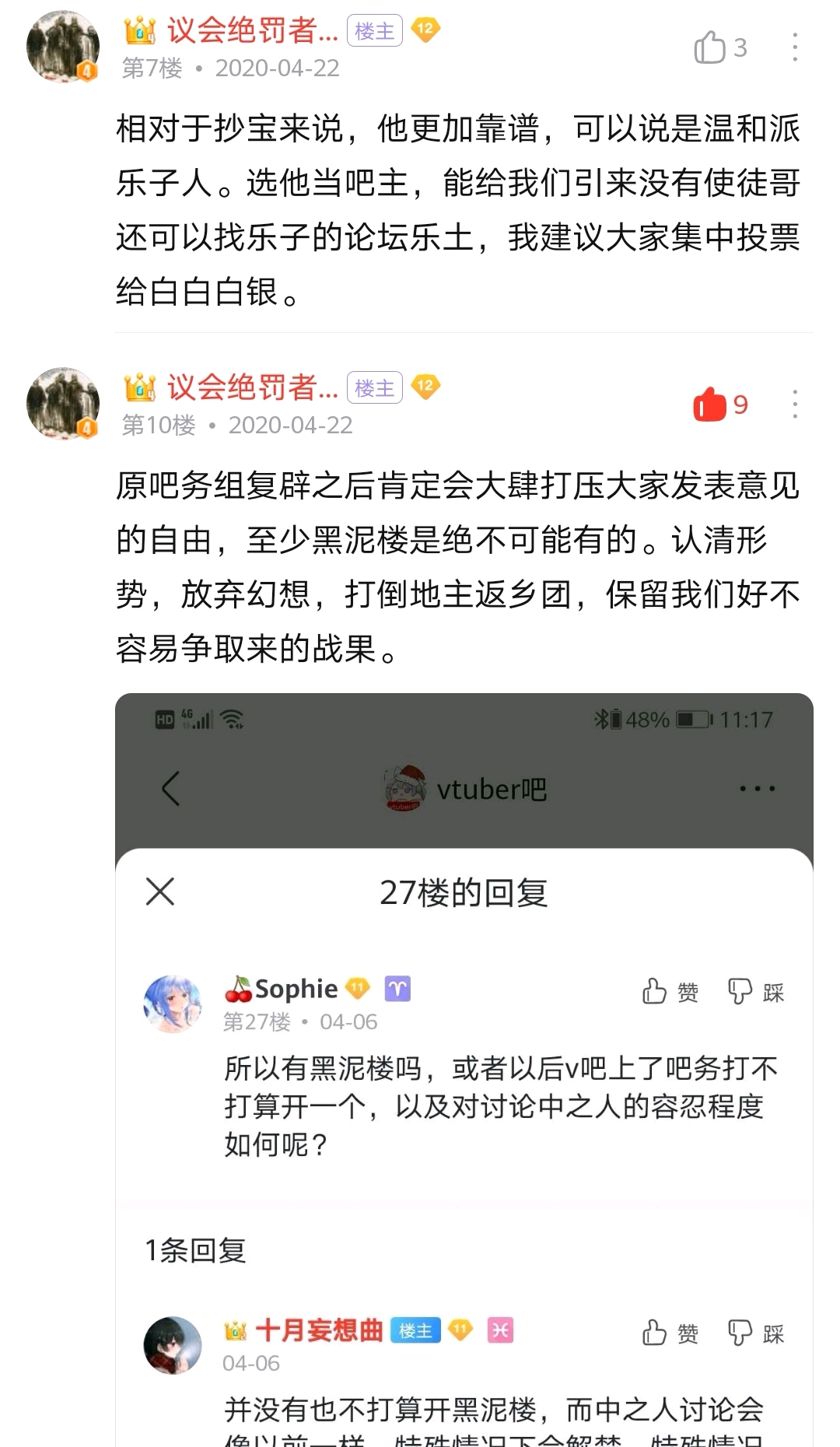
Task: Like the 第7楼 post with 3 likes
Action: (710, 47)
